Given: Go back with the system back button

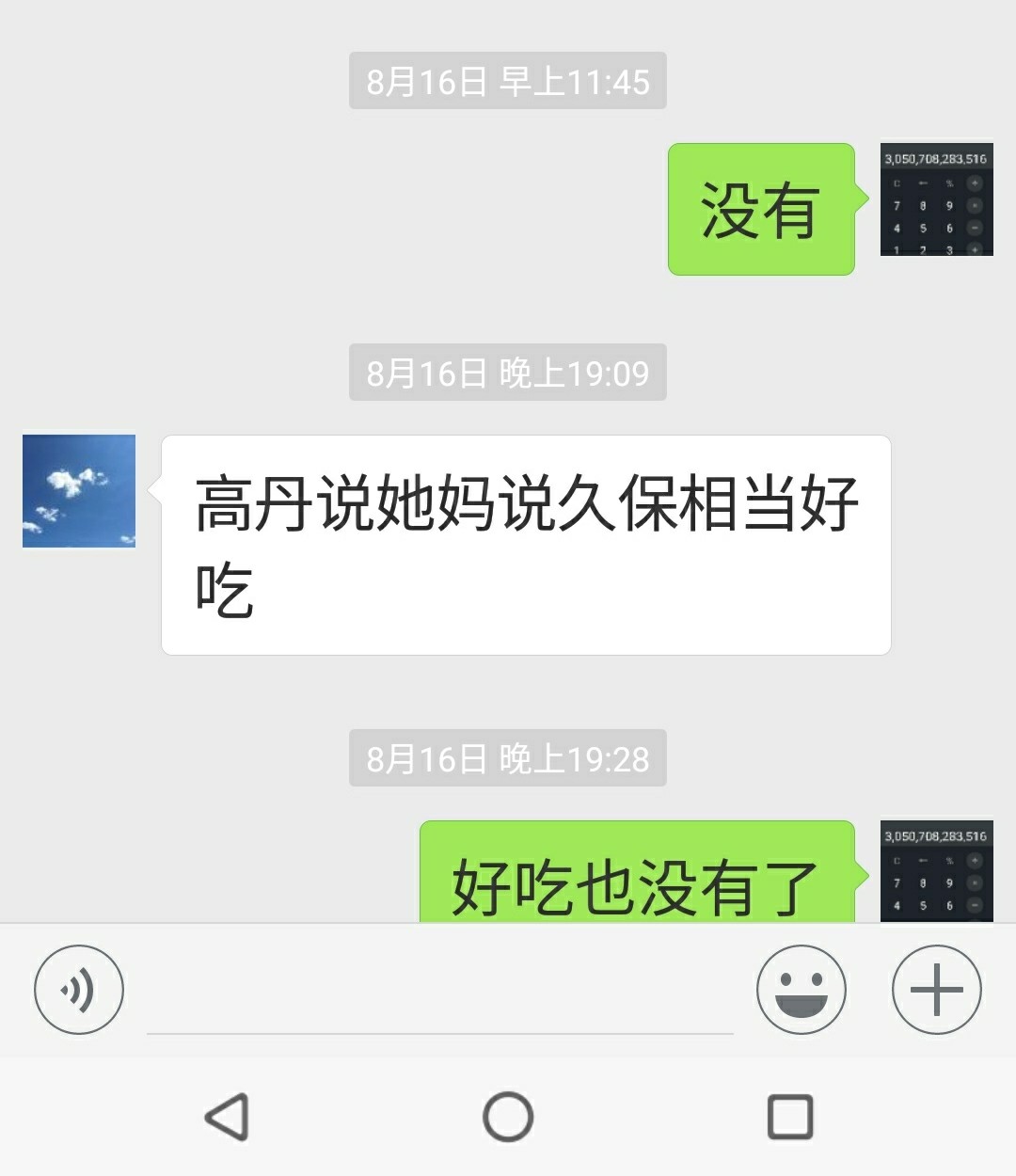Looking at the screenshot, I should point(227,1117).
